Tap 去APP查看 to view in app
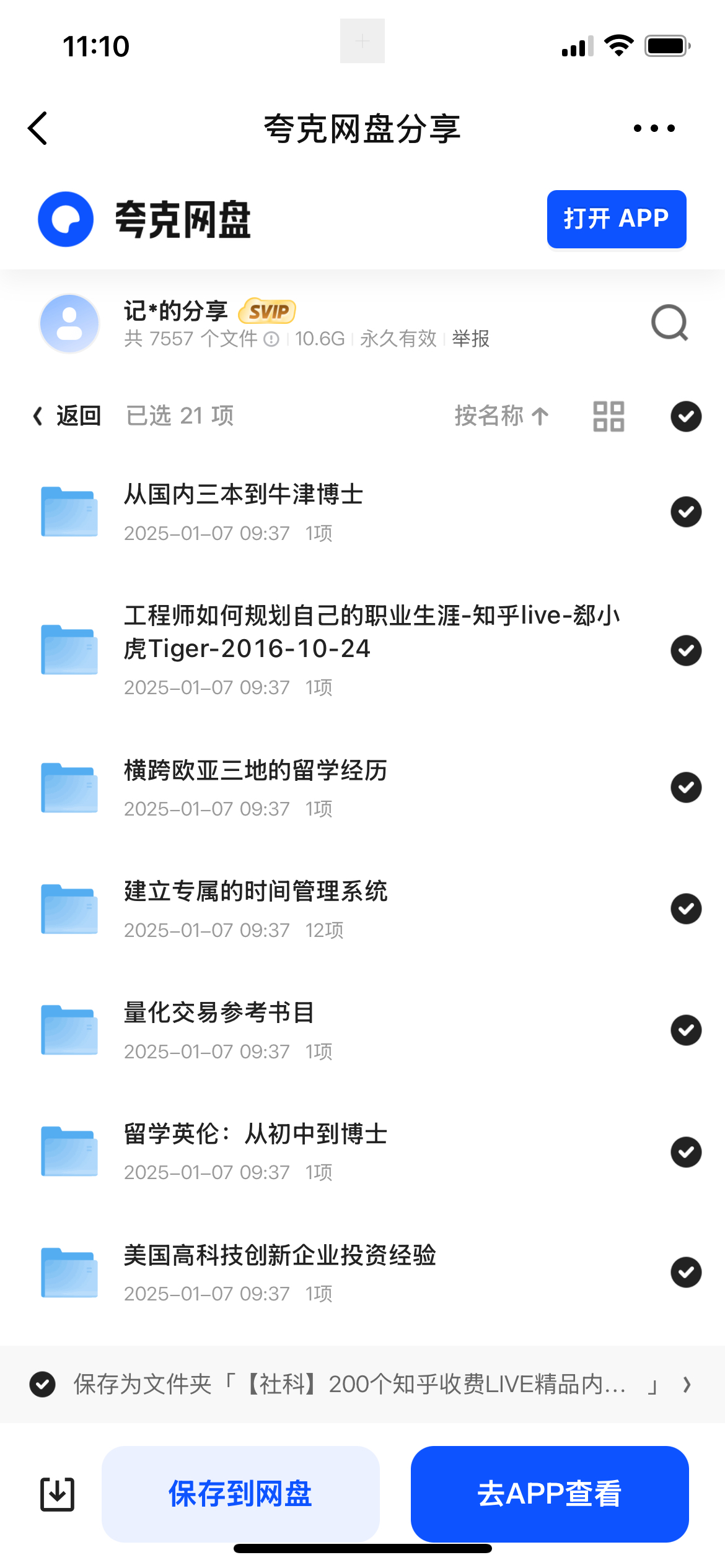This screenshot has height=1568, width=725. pos(549,1494)
